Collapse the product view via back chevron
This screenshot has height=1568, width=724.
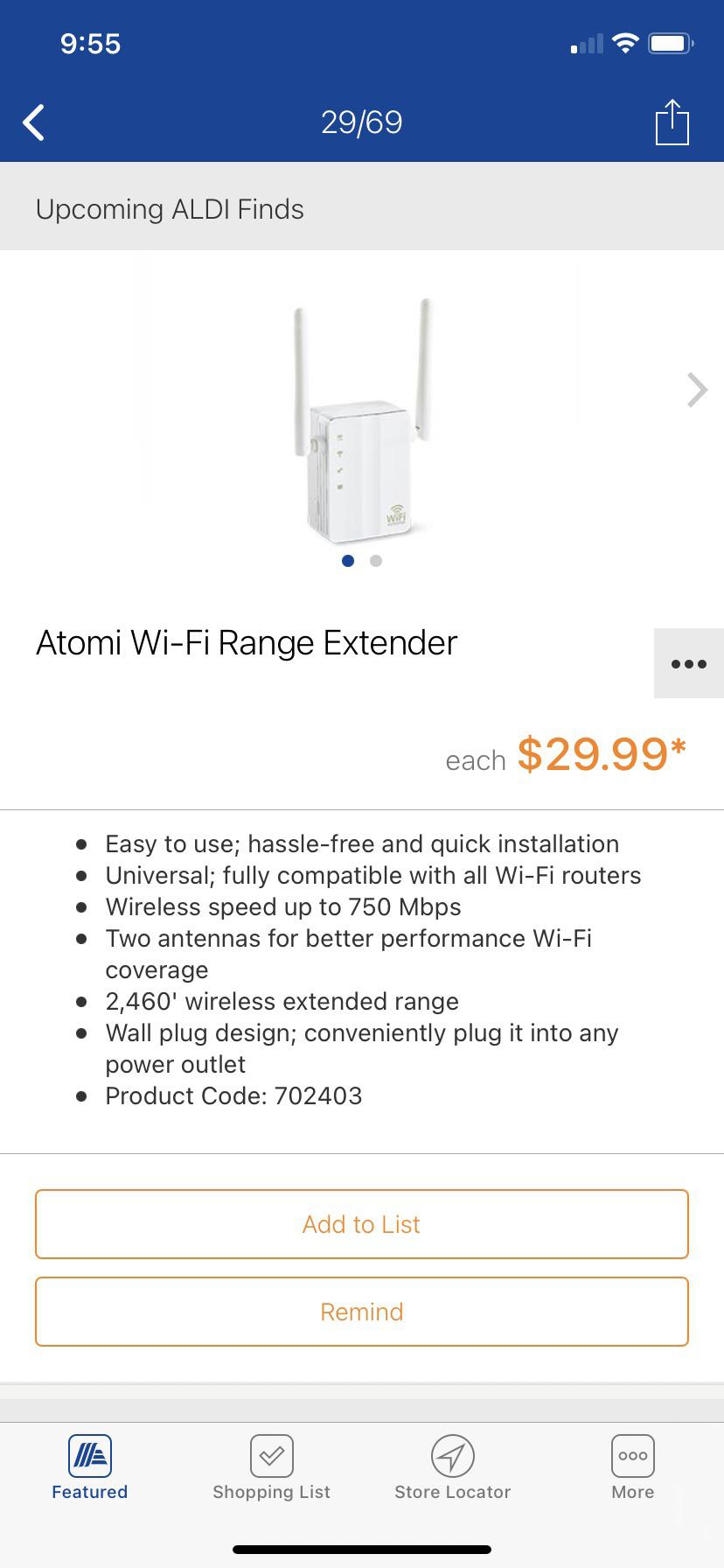33,122
